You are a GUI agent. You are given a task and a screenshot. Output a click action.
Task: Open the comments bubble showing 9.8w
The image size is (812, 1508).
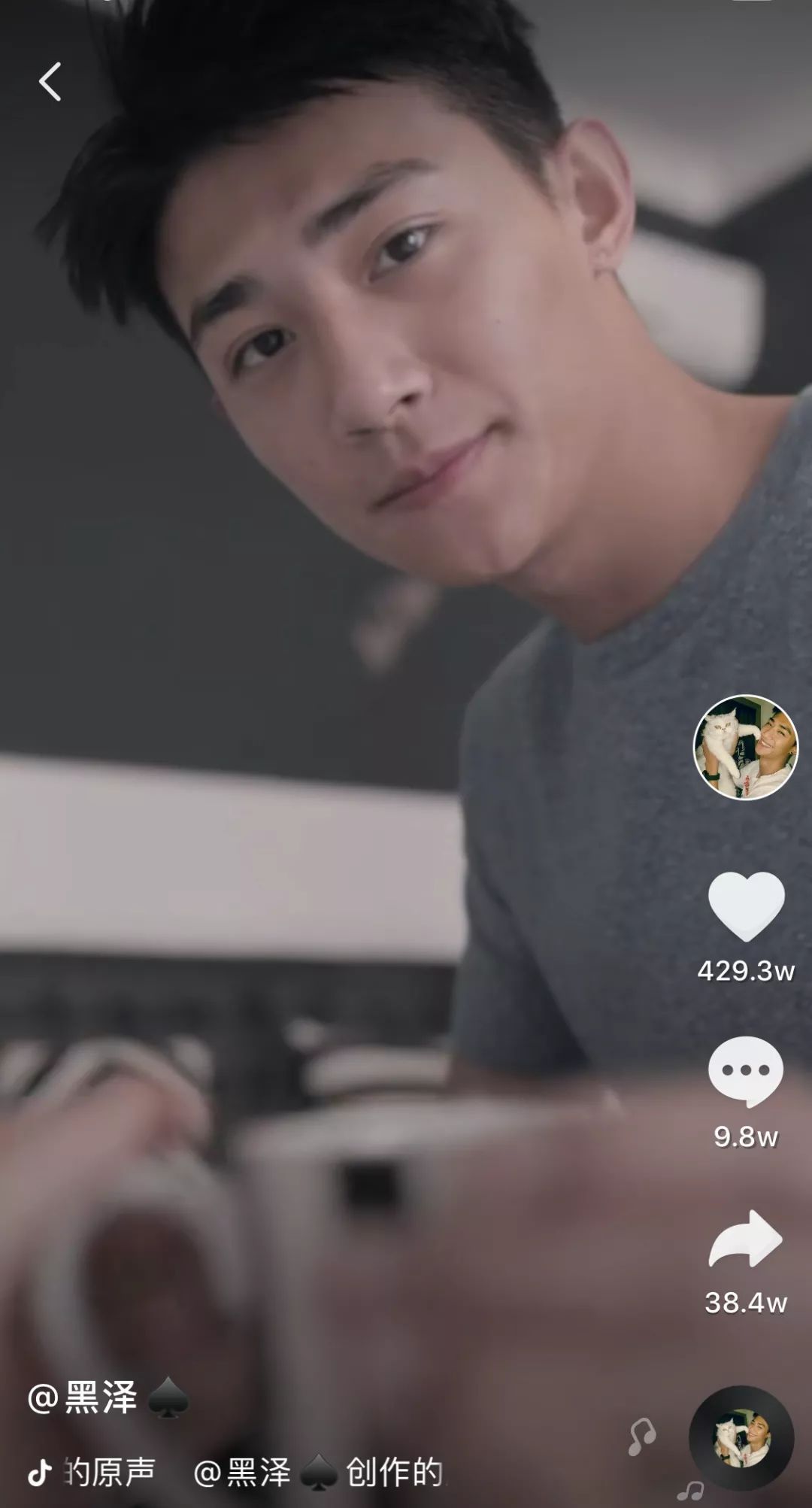tap(745, 1071)
